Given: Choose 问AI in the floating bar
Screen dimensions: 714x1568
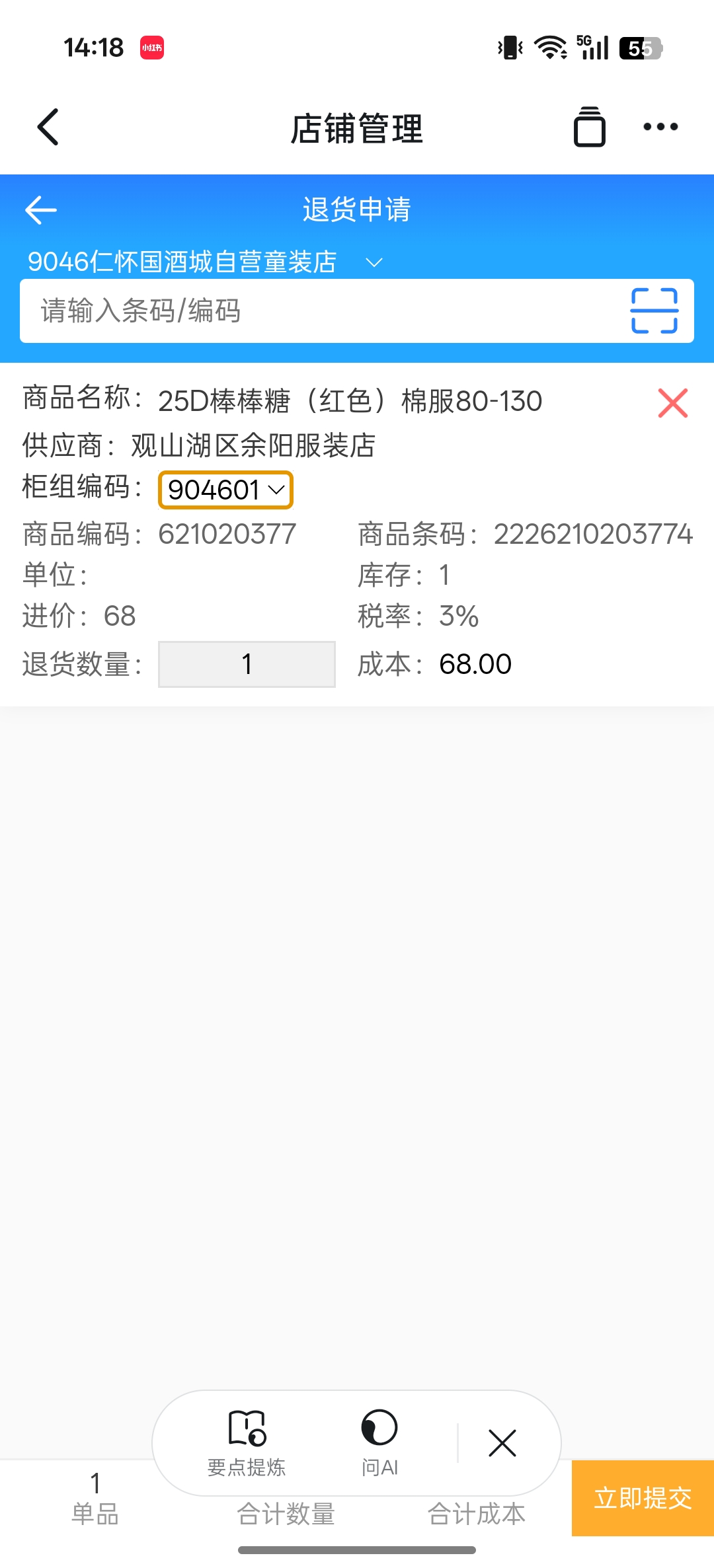Looking at the screenshot, I should coord(379,1442).
